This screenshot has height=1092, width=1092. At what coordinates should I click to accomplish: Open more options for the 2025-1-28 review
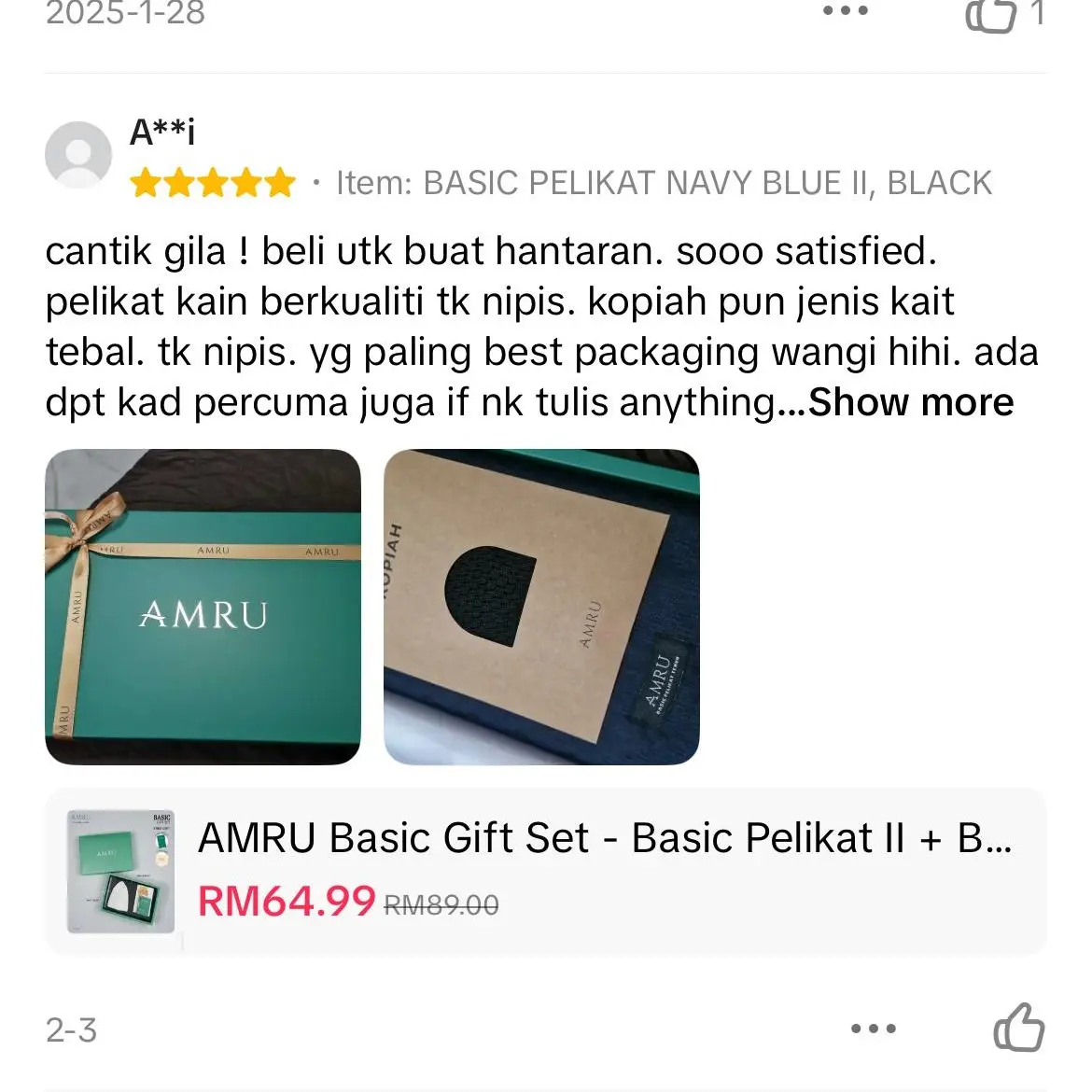846,11
